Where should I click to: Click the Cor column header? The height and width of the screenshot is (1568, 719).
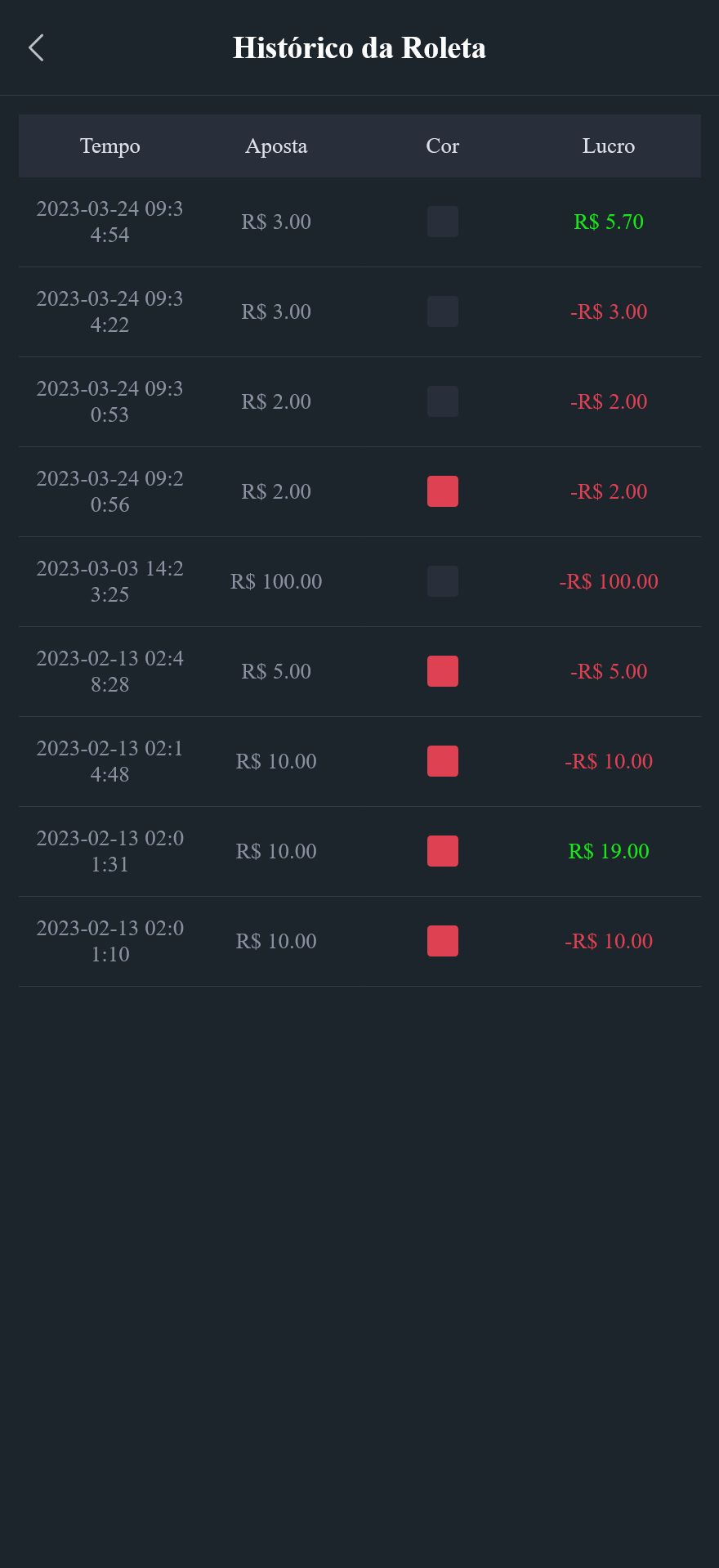[442, 146]
